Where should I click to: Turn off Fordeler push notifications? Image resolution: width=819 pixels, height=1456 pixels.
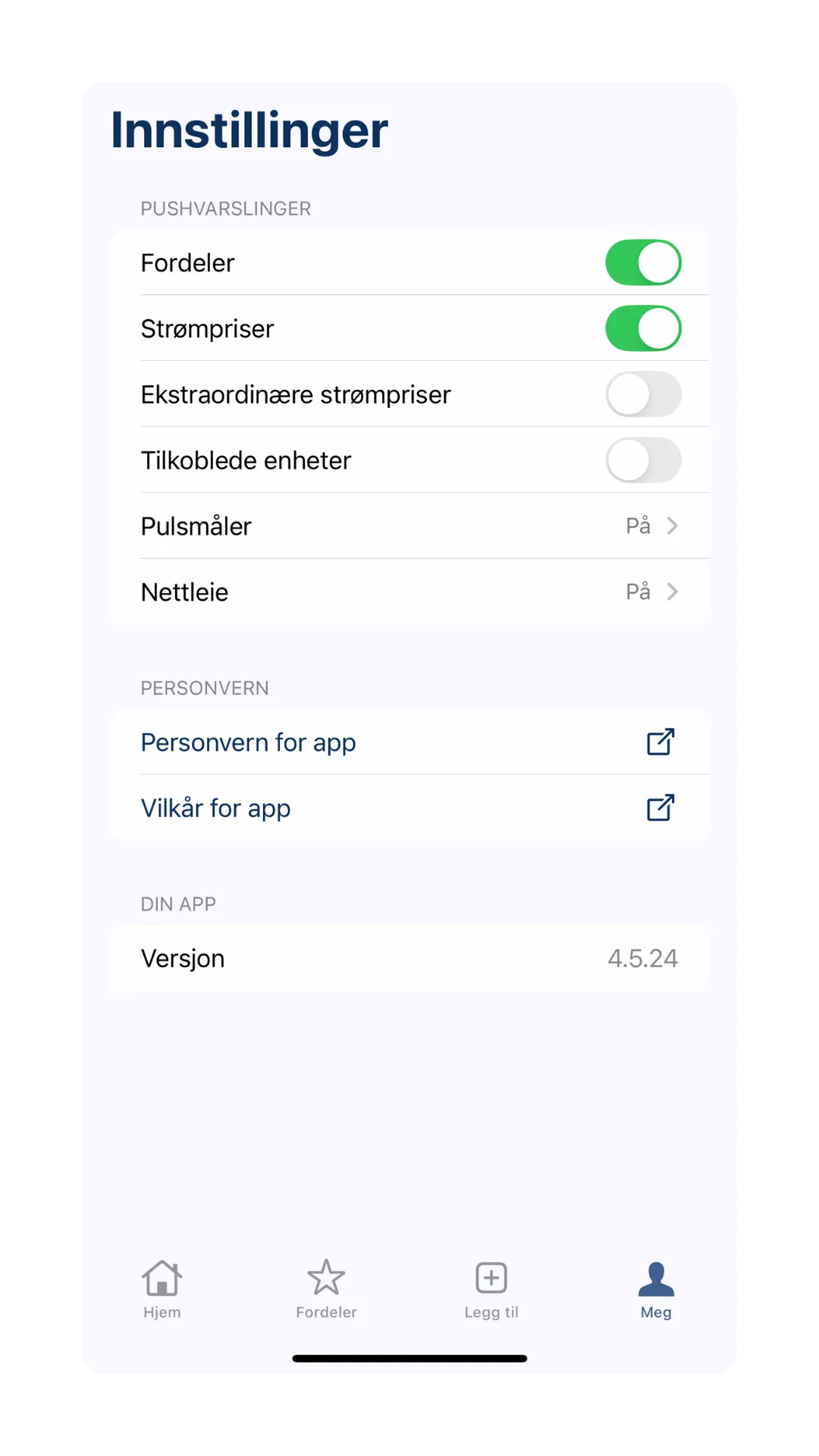coord(643,263)
